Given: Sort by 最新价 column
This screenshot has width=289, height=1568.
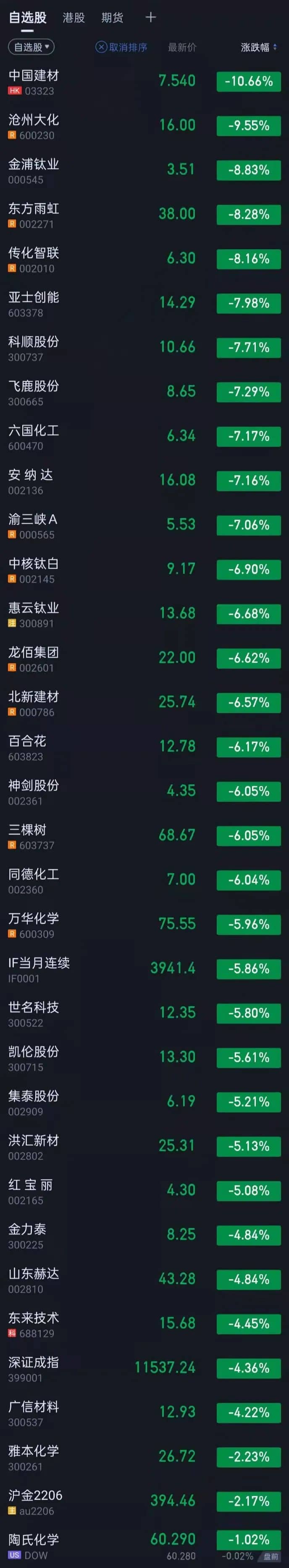Looking at the screenshot, I should (x=182, y=47).
